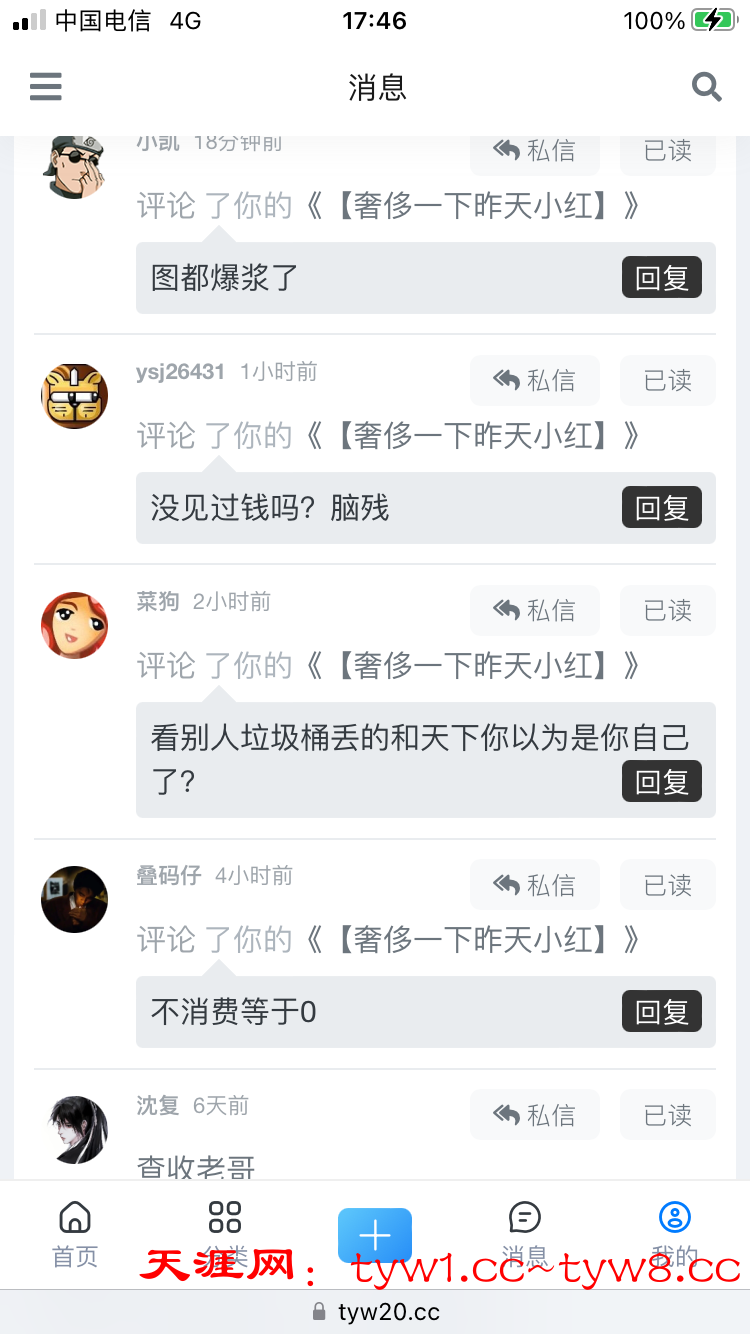This screenshot has height=1334, width=750.
Task: Open search from the top bar
Action: tap(706, 87)
